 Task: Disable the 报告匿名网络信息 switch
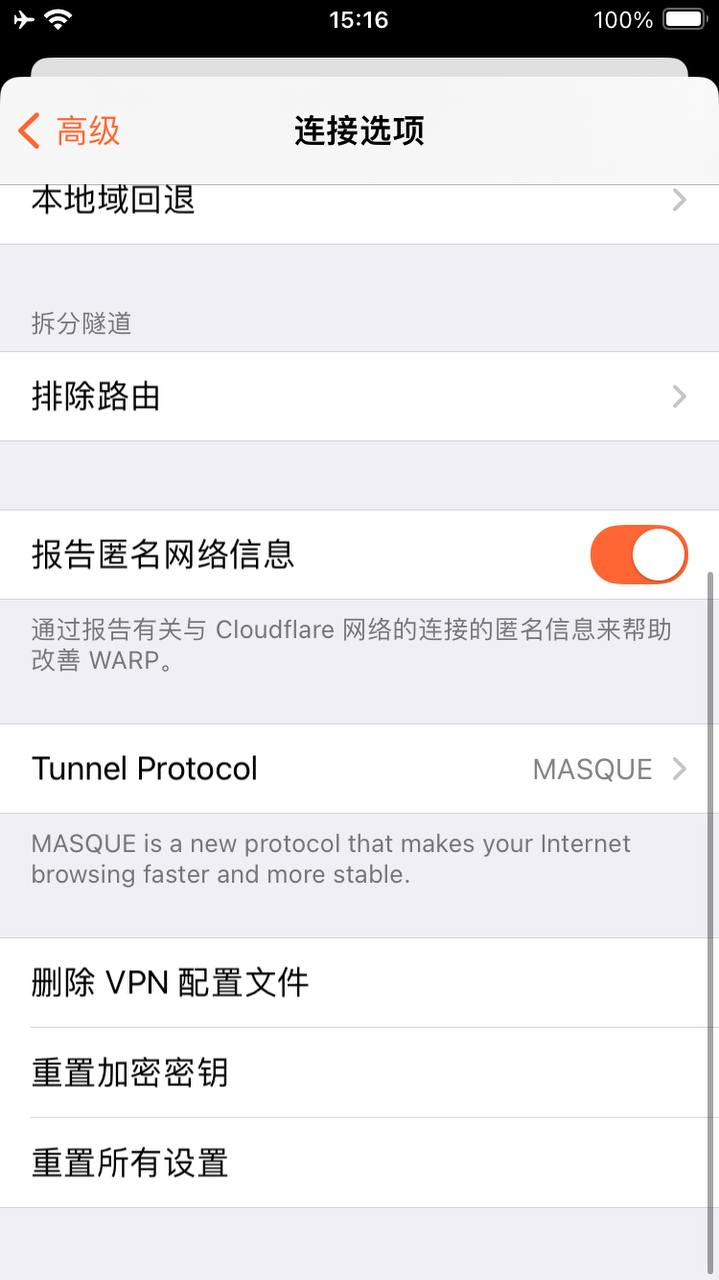click(x=638, y=555)
